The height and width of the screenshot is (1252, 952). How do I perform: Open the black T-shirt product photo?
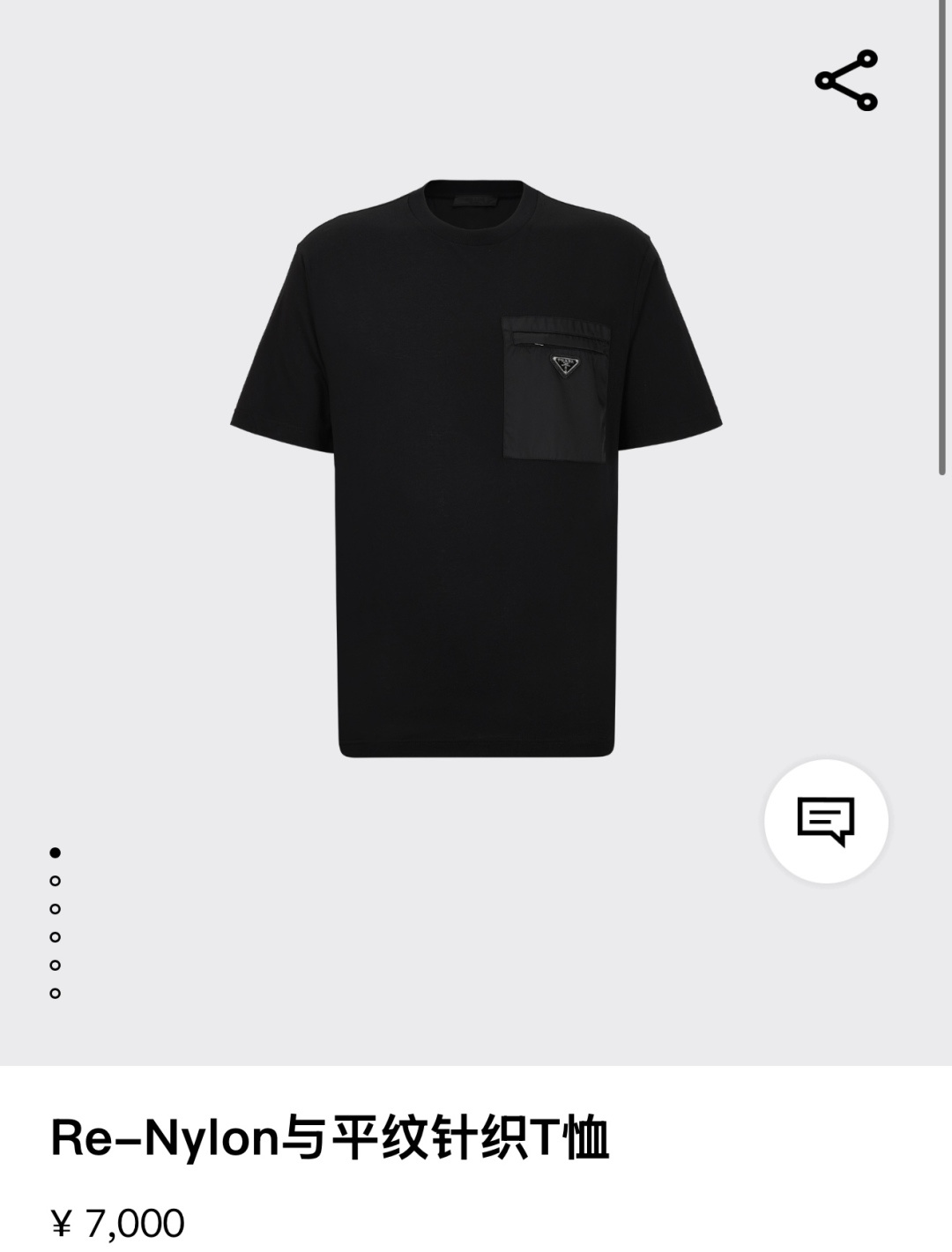coord(476,467)
